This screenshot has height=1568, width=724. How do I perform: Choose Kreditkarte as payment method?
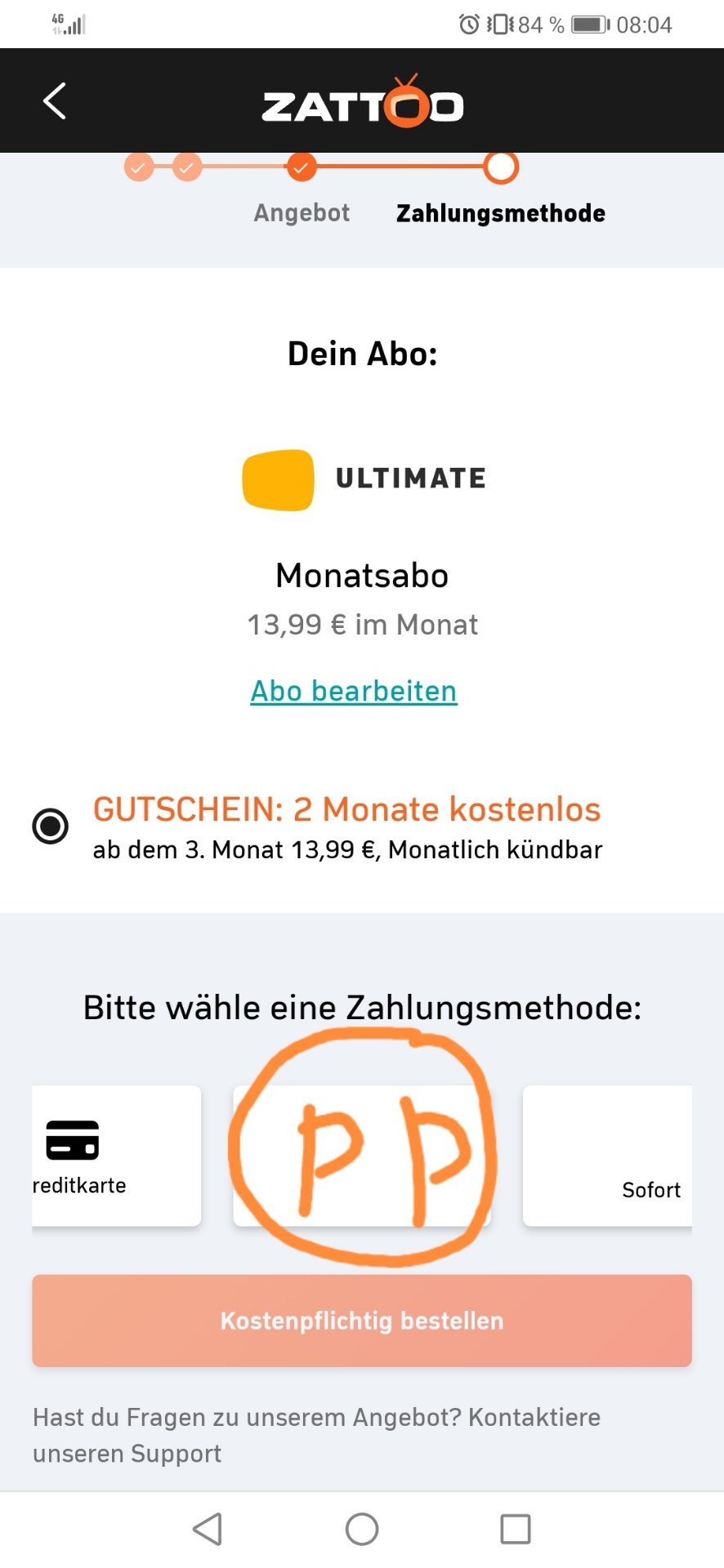116,1155
